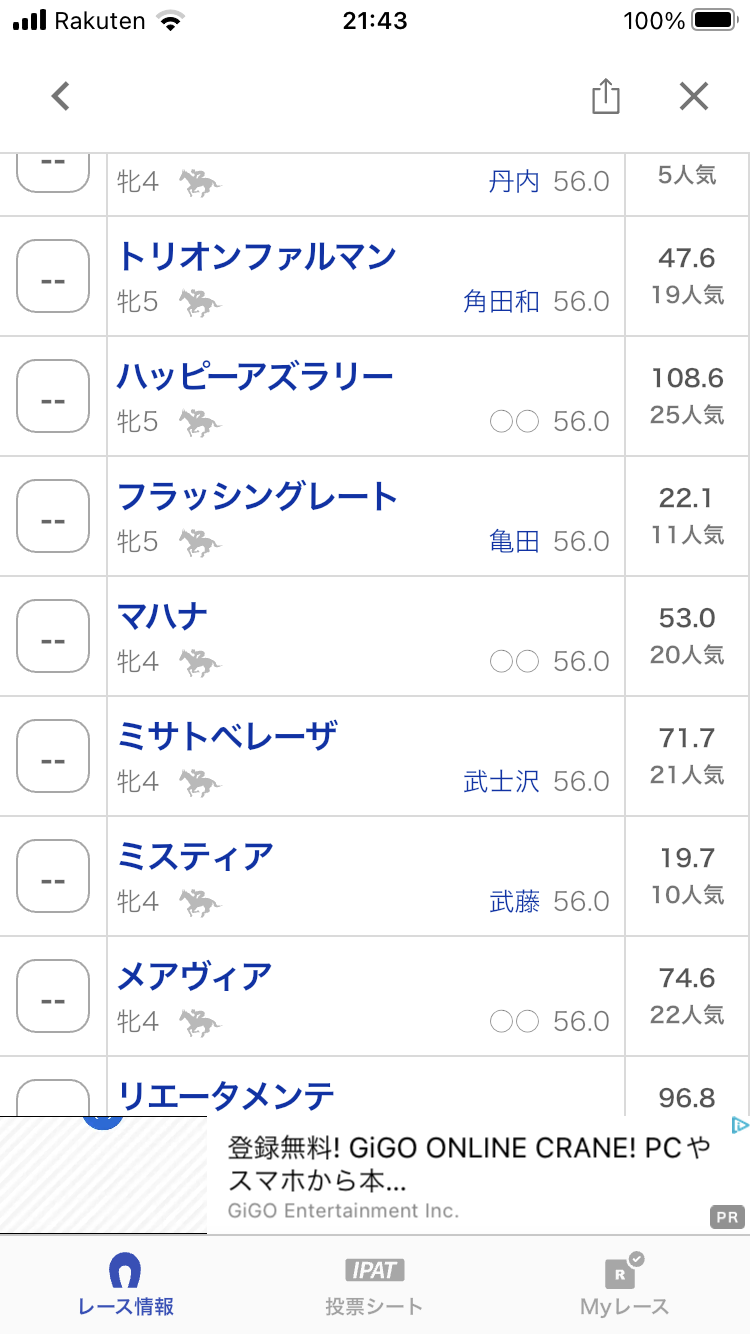
Task: Open jockey 角田和 profile
Action: tap(501, 302)
